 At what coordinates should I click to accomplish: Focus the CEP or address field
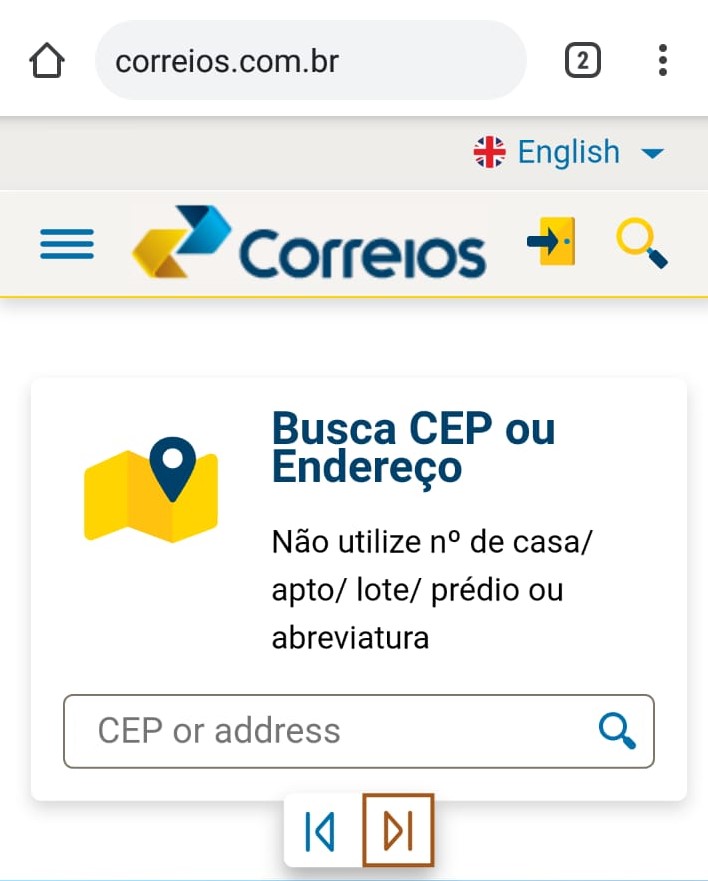[330, 731]
